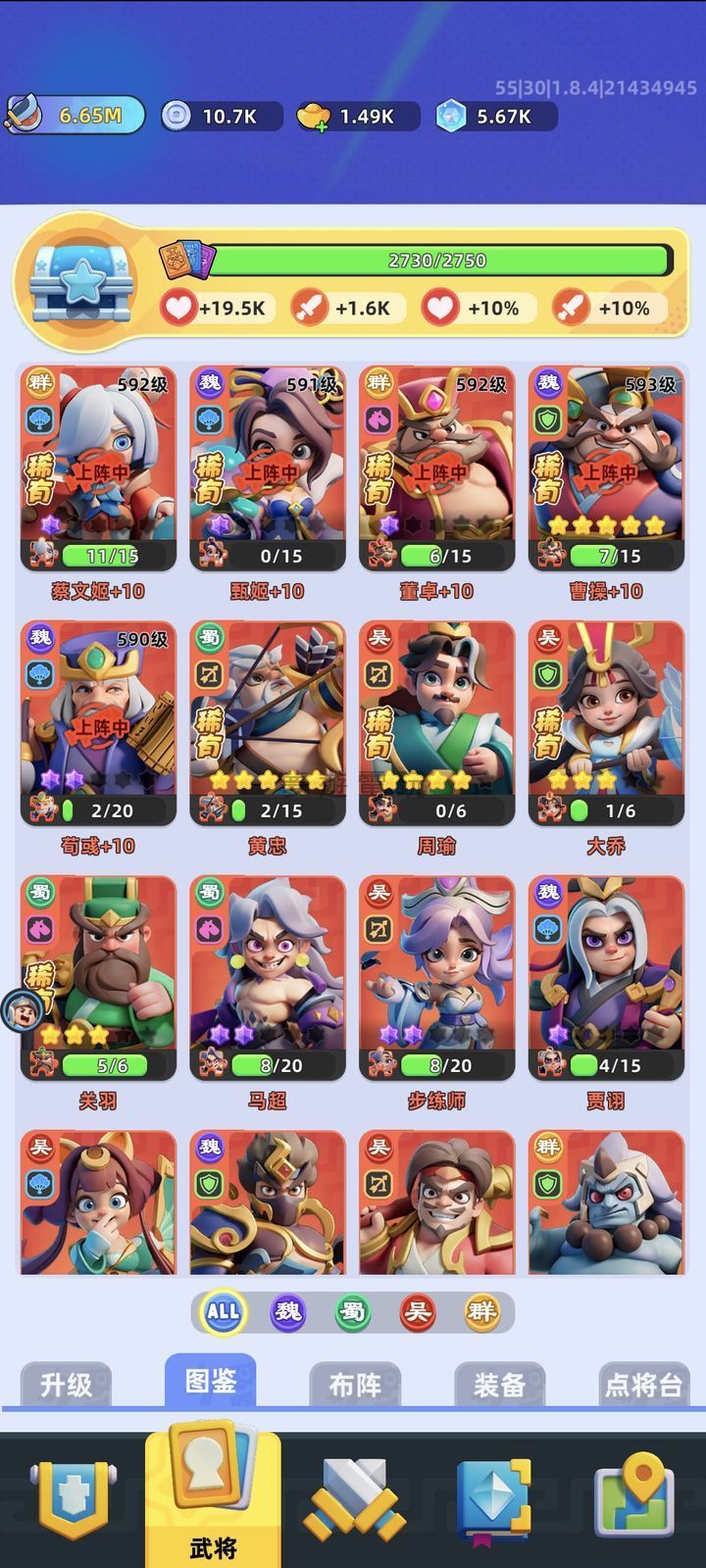View the 黄忠 hero card
This screenshot has height=1568, width=706.
267,722
